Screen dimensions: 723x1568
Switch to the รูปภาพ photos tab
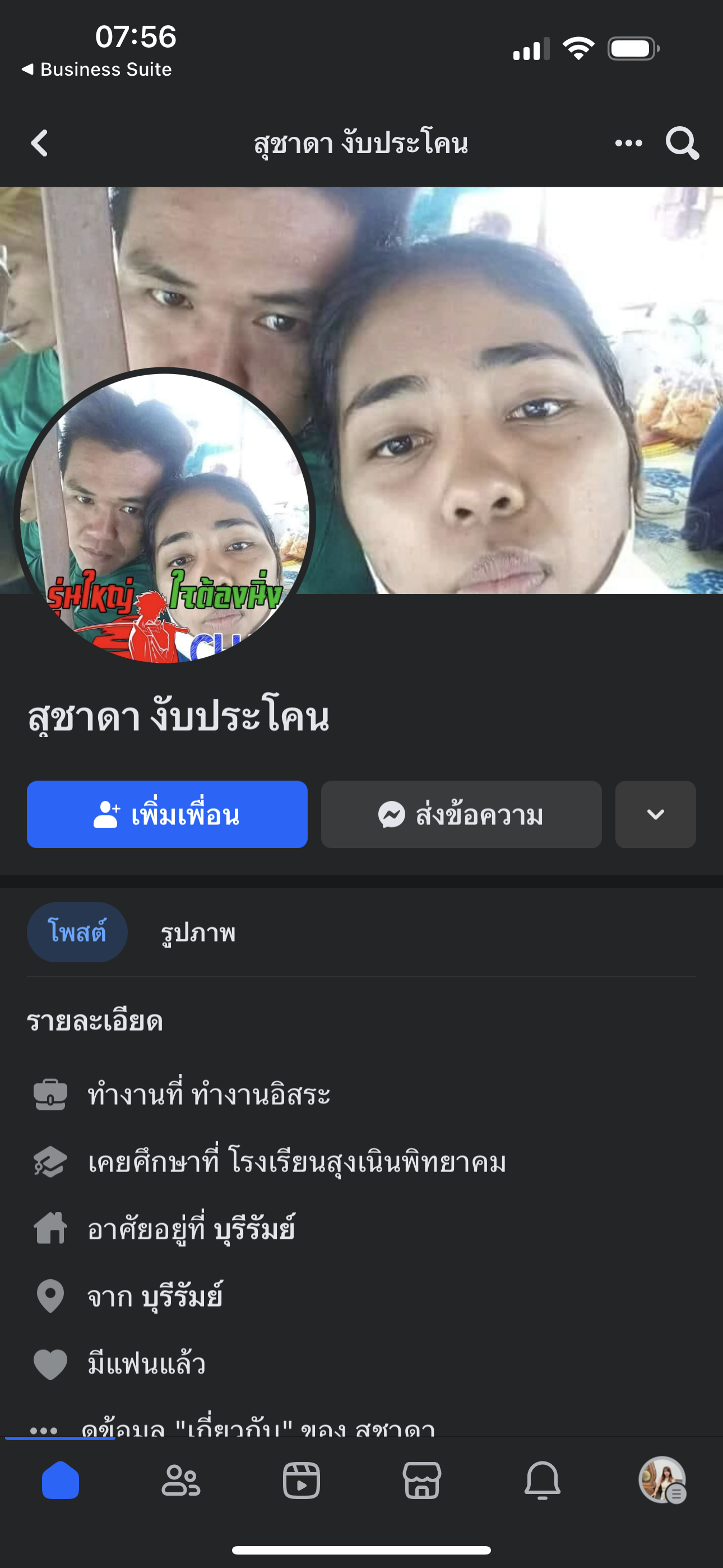coord(198,933)
